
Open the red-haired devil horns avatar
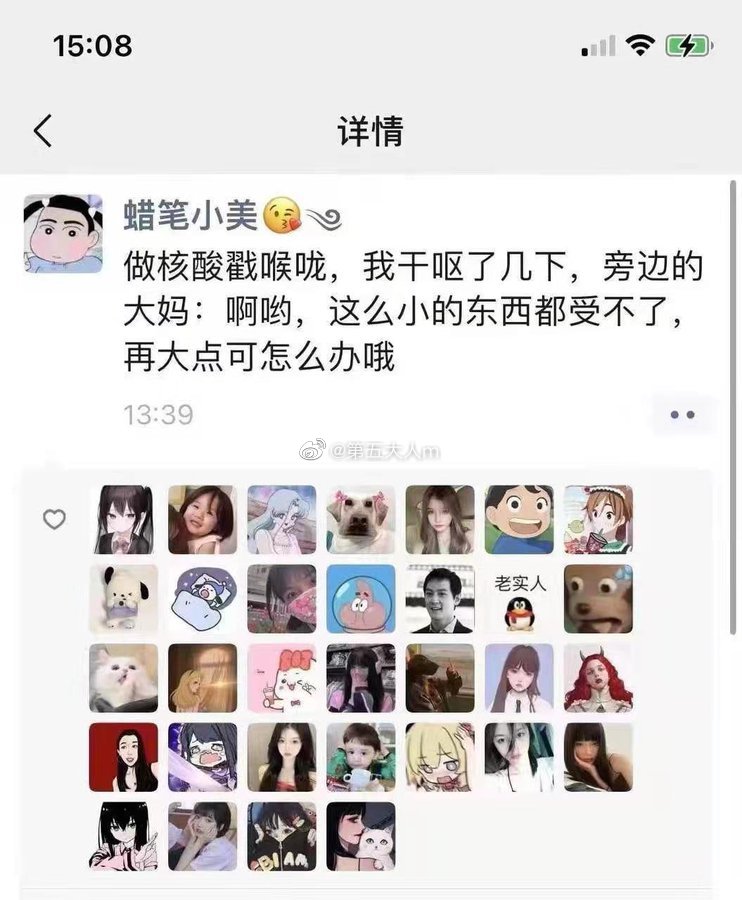coord(598,678)
